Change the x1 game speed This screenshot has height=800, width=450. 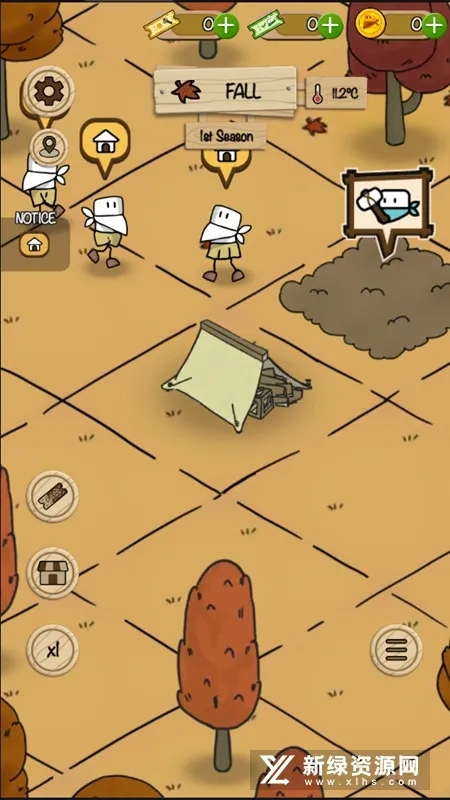pyautogui.click(x=53, y=650)
